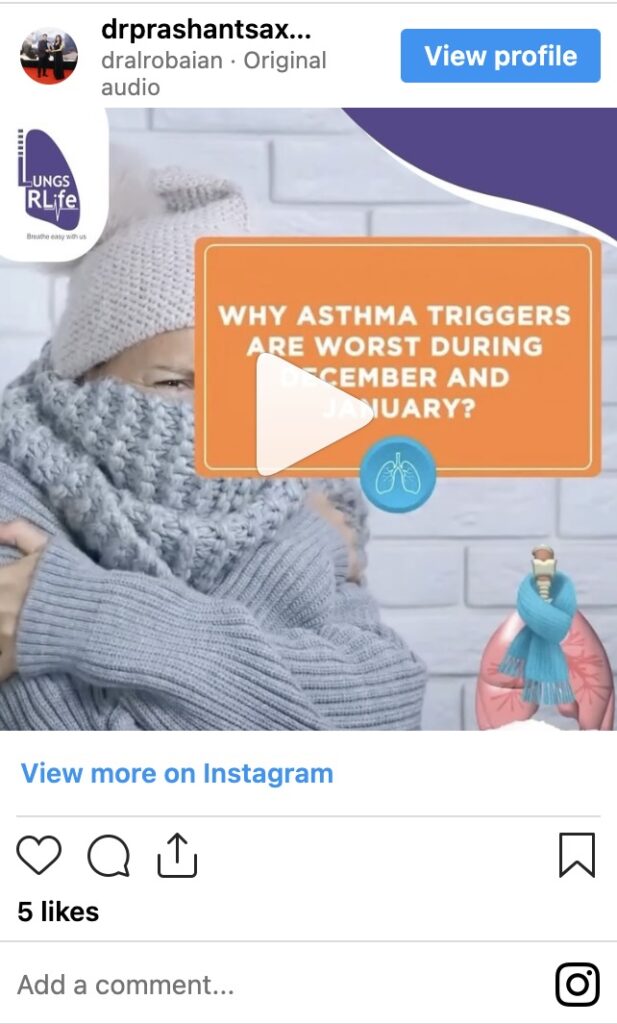
Task: Tap the View profile button
Action: click(x=500, y=56)
